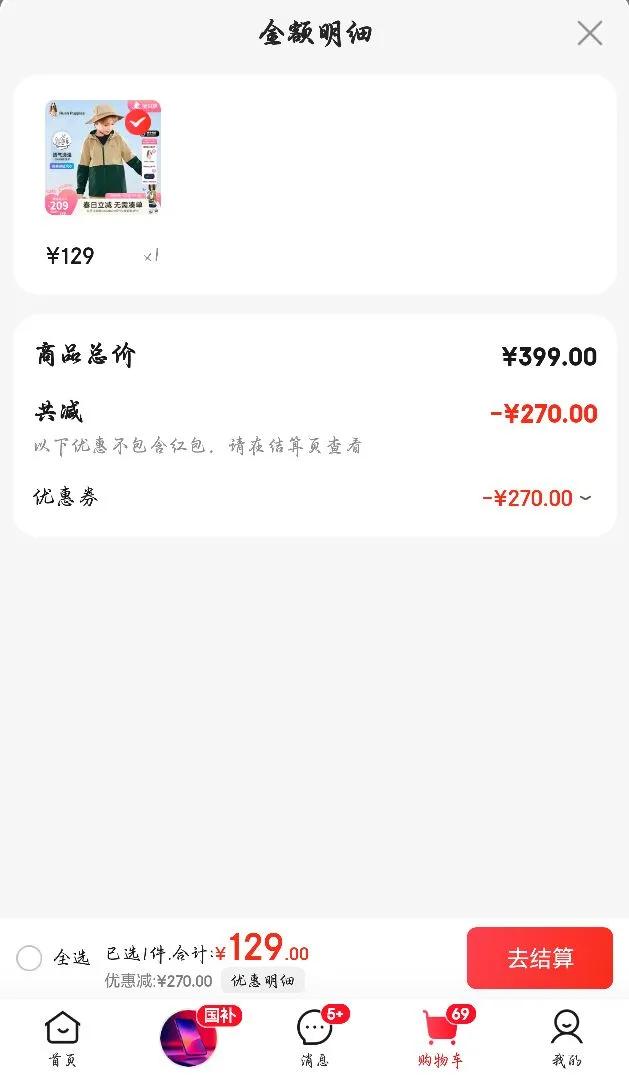Open the 购物车 cart tab
Viewport: 629px width, 1081px height.
440,1038
